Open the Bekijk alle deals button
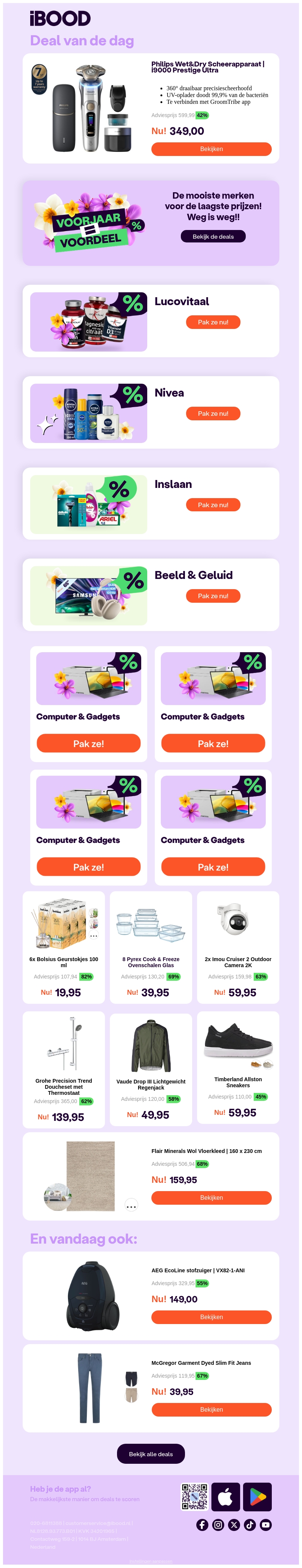This screenshot has height=1568, width=302. pyautogui.click(x=150, y=1454)
